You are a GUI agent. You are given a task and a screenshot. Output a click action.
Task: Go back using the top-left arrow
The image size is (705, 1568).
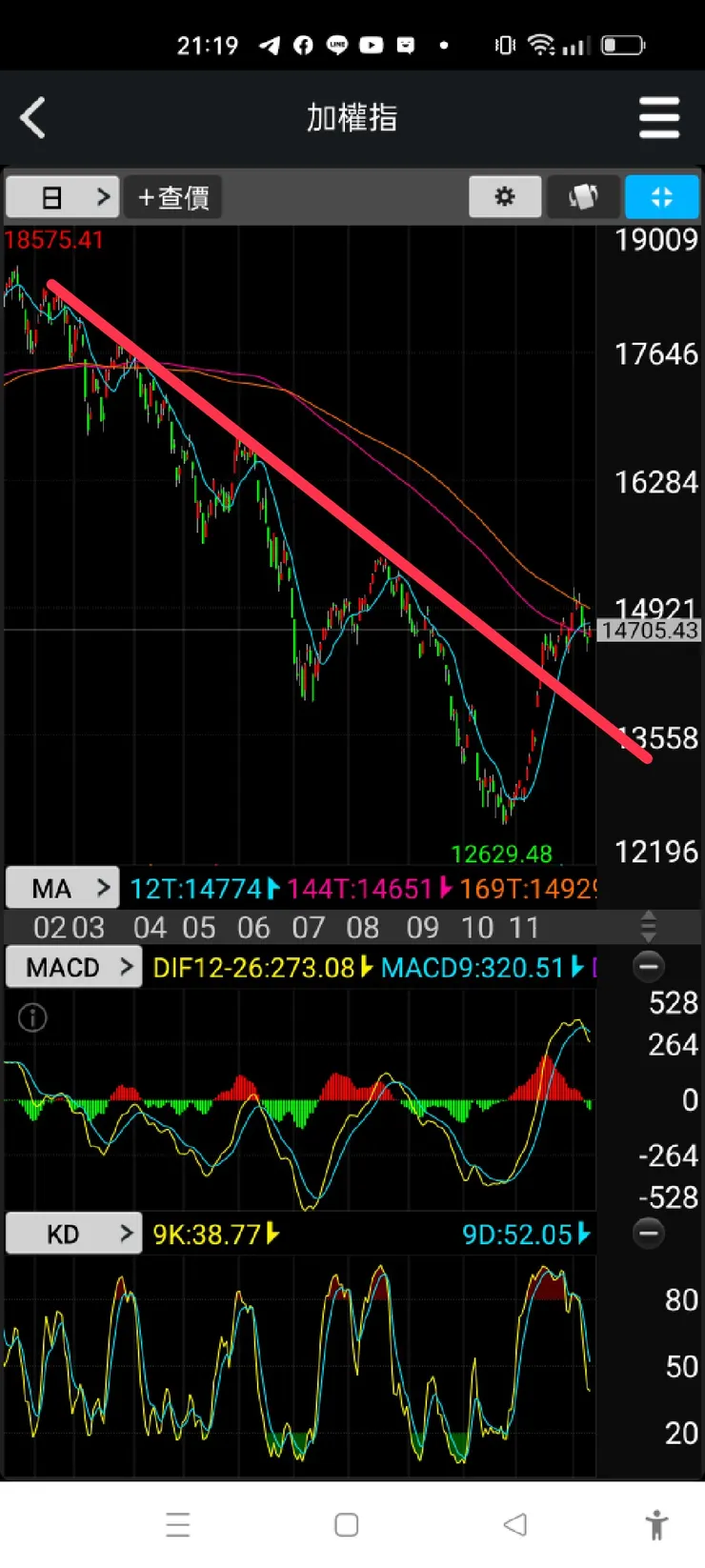click(32, 118)
